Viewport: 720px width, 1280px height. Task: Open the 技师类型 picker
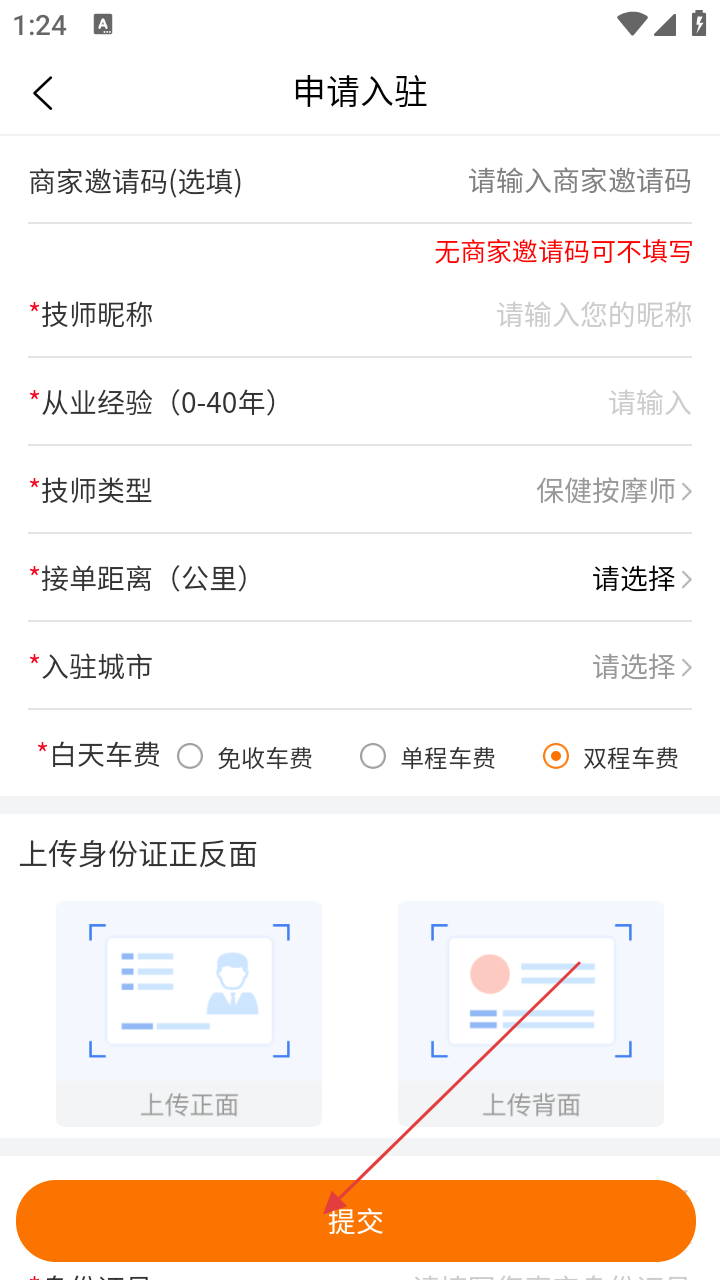coord(613,491)
